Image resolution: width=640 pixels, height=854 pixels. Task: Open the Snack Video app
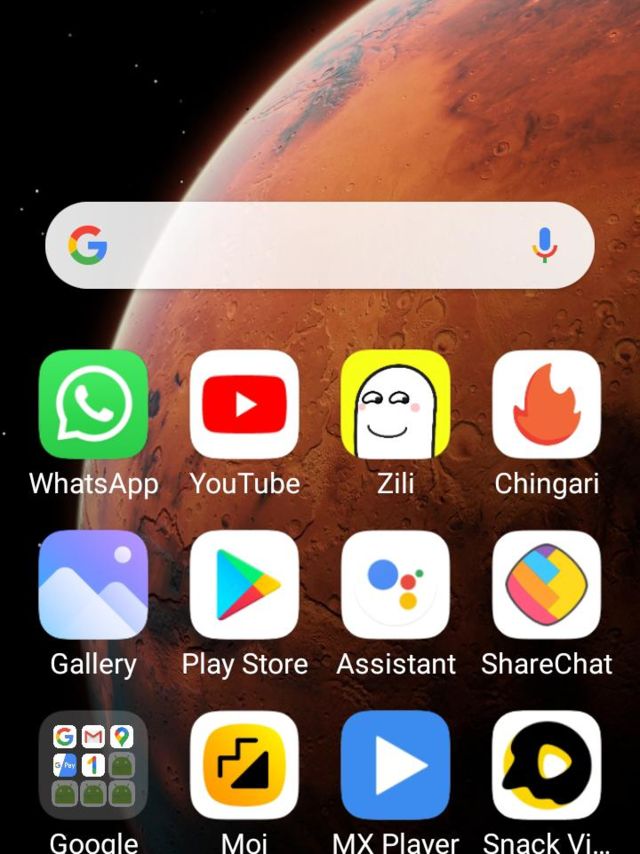coord(546,765)
